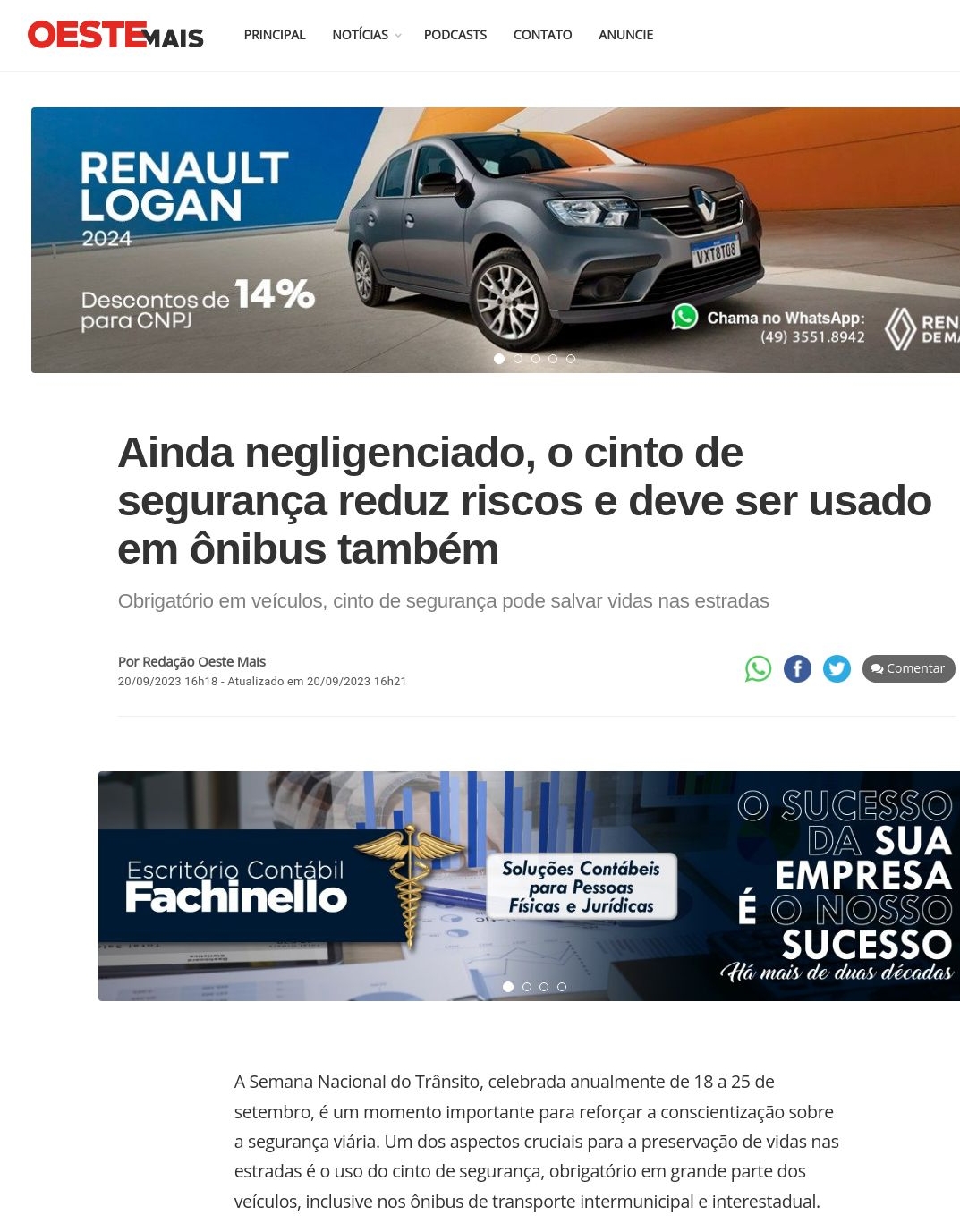This screenshot has height=1232, width=960.
Task: Tap the Comentar button
Action: point(908,668)
